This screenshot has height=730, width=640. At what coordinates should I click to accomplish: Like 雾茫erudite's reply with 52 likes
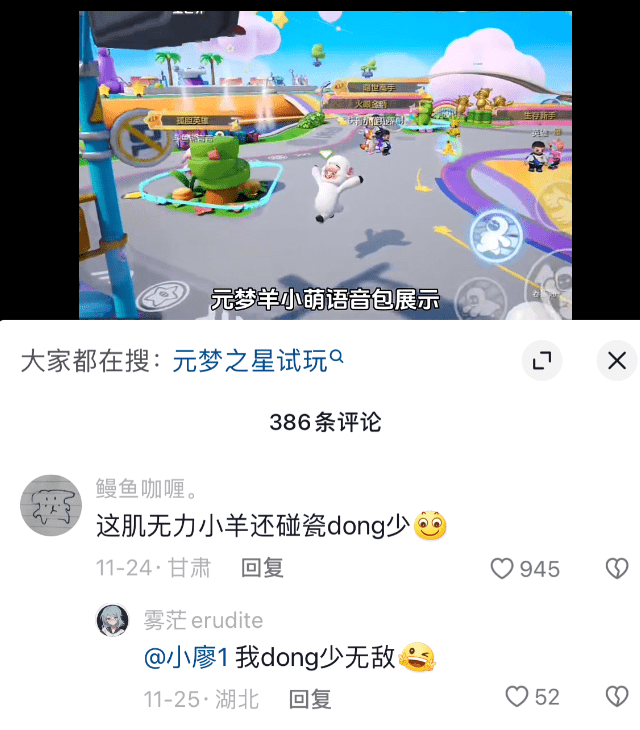pyautogui.click(x=517, y=697)
